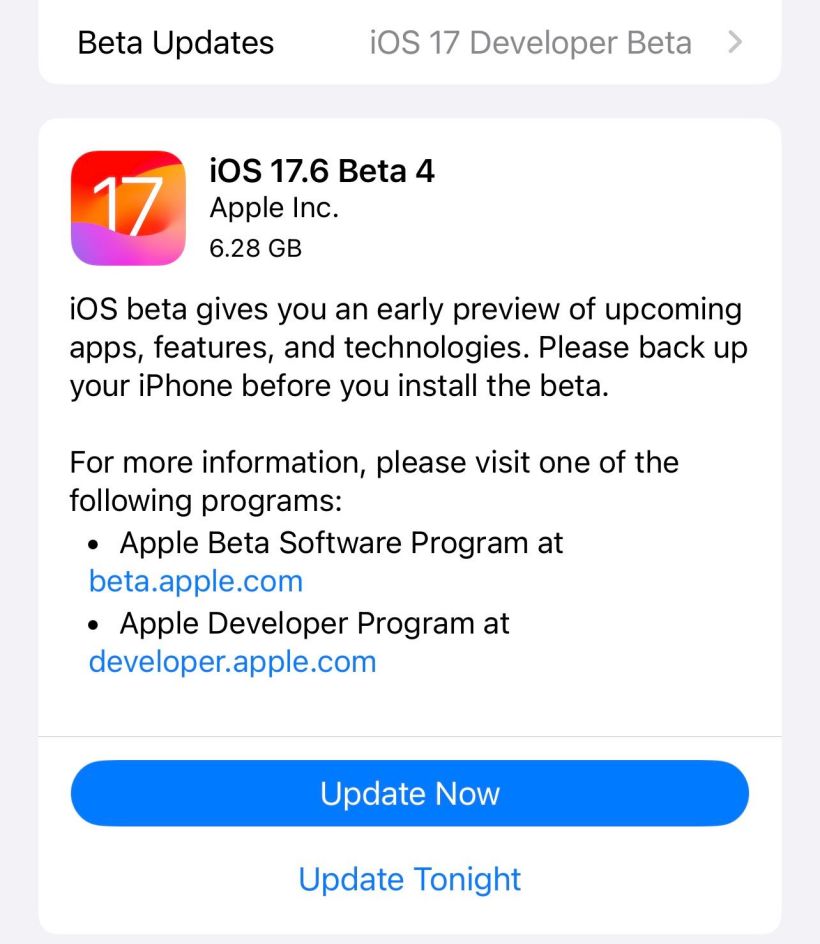Open the beta.apple.com link
820x944 pixels.
coord(196,581)
